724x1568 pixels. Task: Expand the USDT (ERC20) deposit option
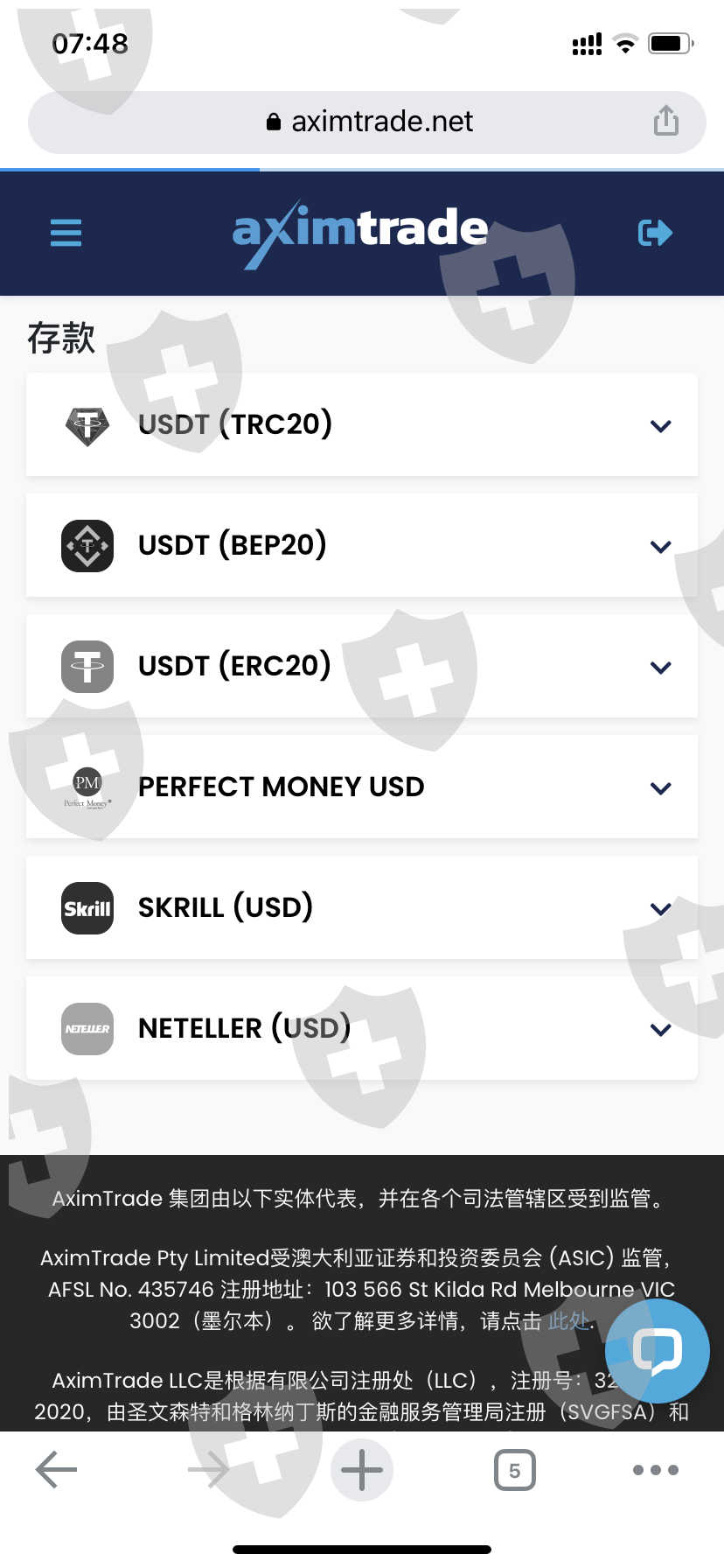[x=362, y=667]
